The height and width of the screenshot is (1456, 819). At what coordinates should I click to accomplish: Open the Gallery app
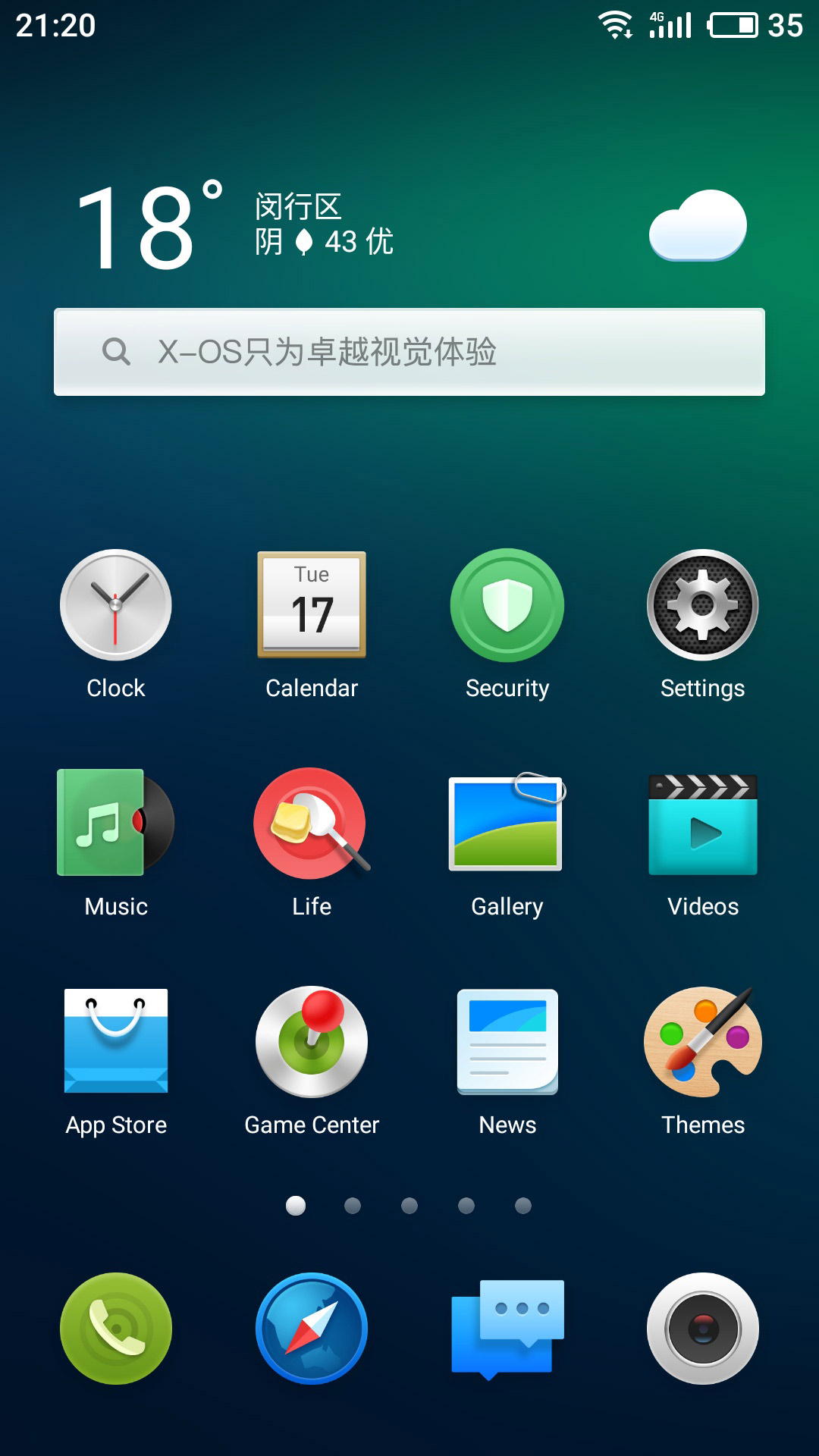[x=507, y=824]
